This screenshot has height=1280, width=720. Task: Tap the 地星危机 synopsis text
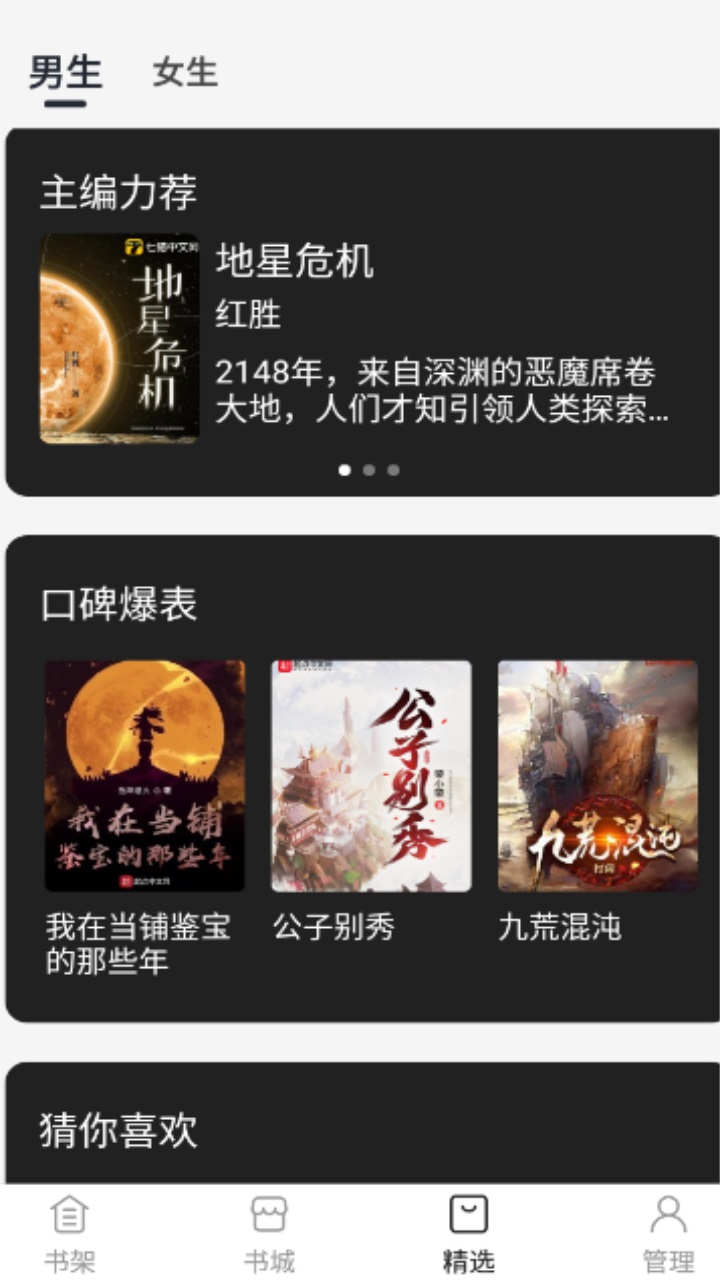[440, 390]
